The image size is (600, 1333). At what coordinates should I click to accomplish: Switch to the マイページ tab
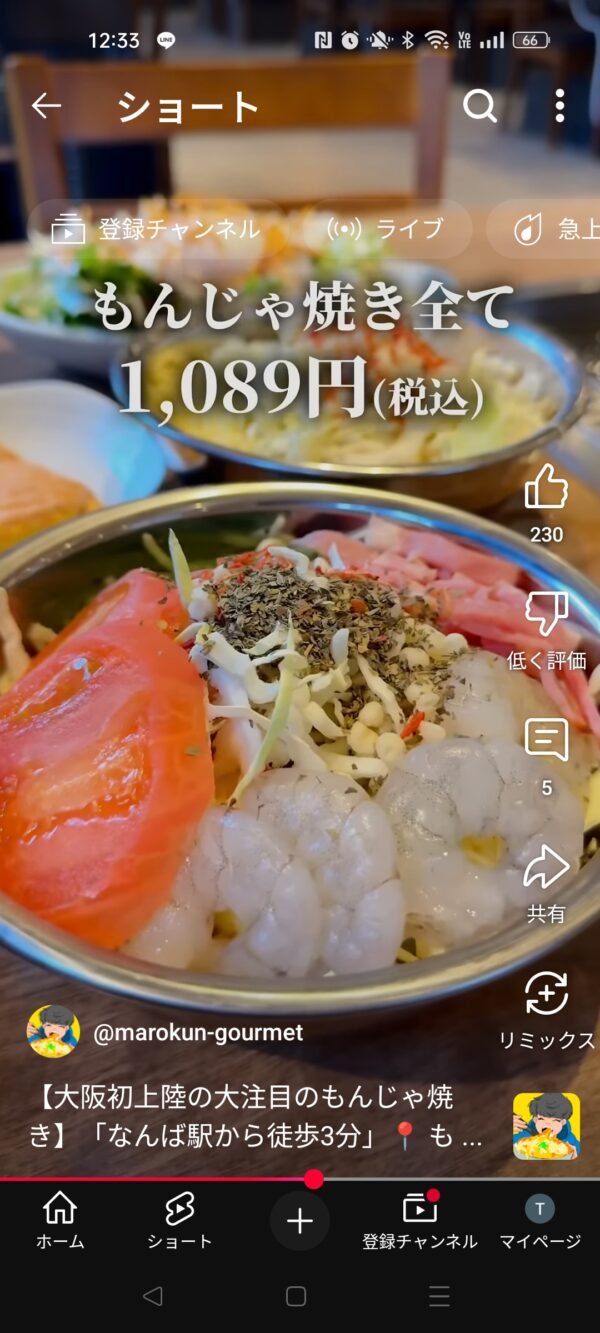[540, 1221]
